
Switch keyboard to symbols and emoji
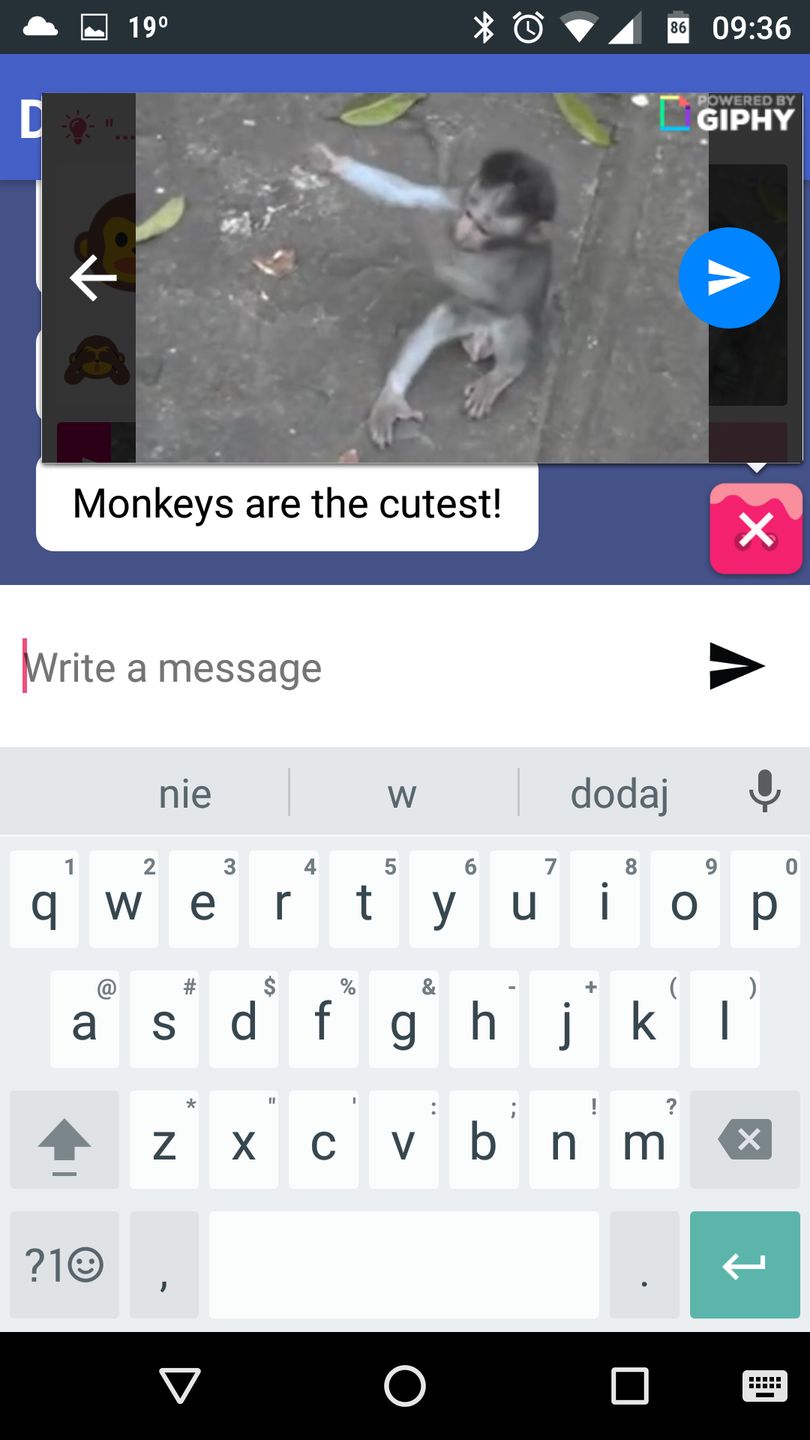[64, 1265]
